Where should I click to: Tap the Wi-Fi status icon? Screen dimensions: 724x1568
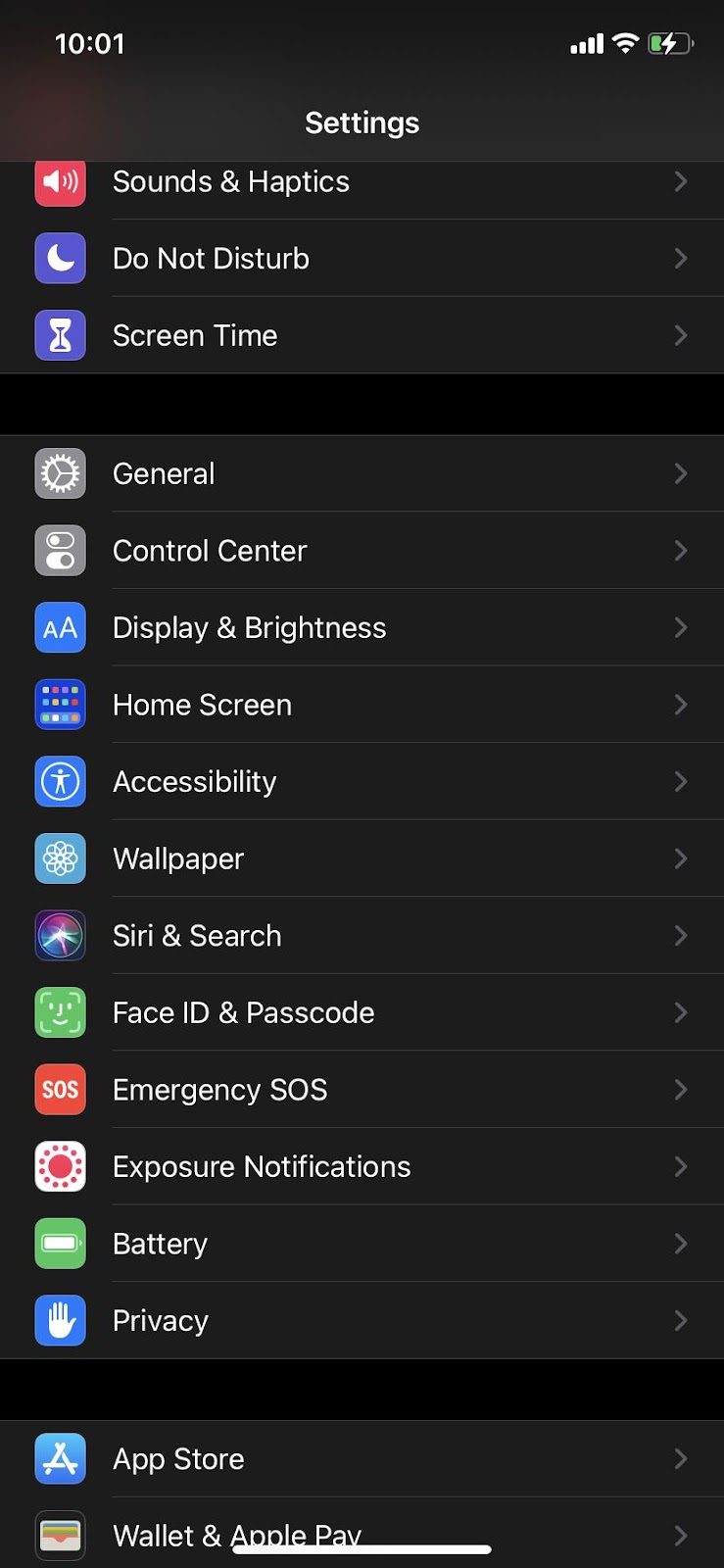(x=625, y=43)
